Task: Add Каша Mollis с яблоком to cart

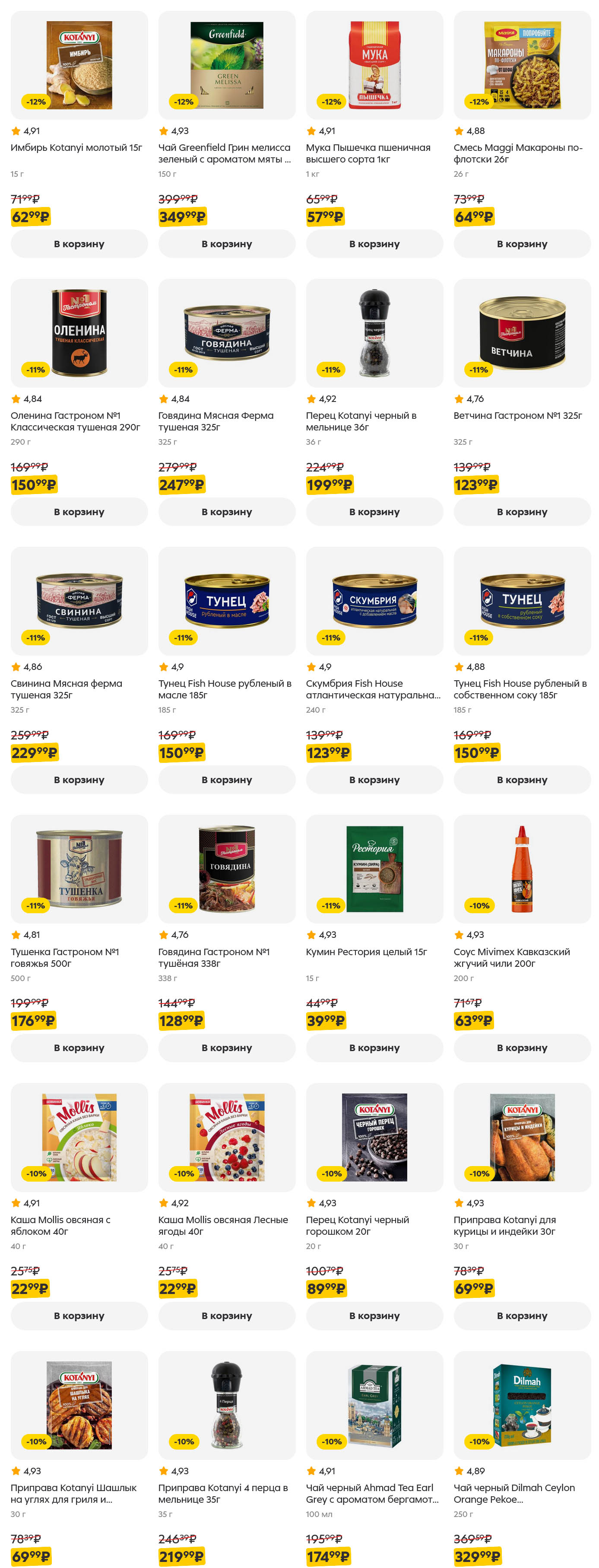Action: coord(79,1316)
